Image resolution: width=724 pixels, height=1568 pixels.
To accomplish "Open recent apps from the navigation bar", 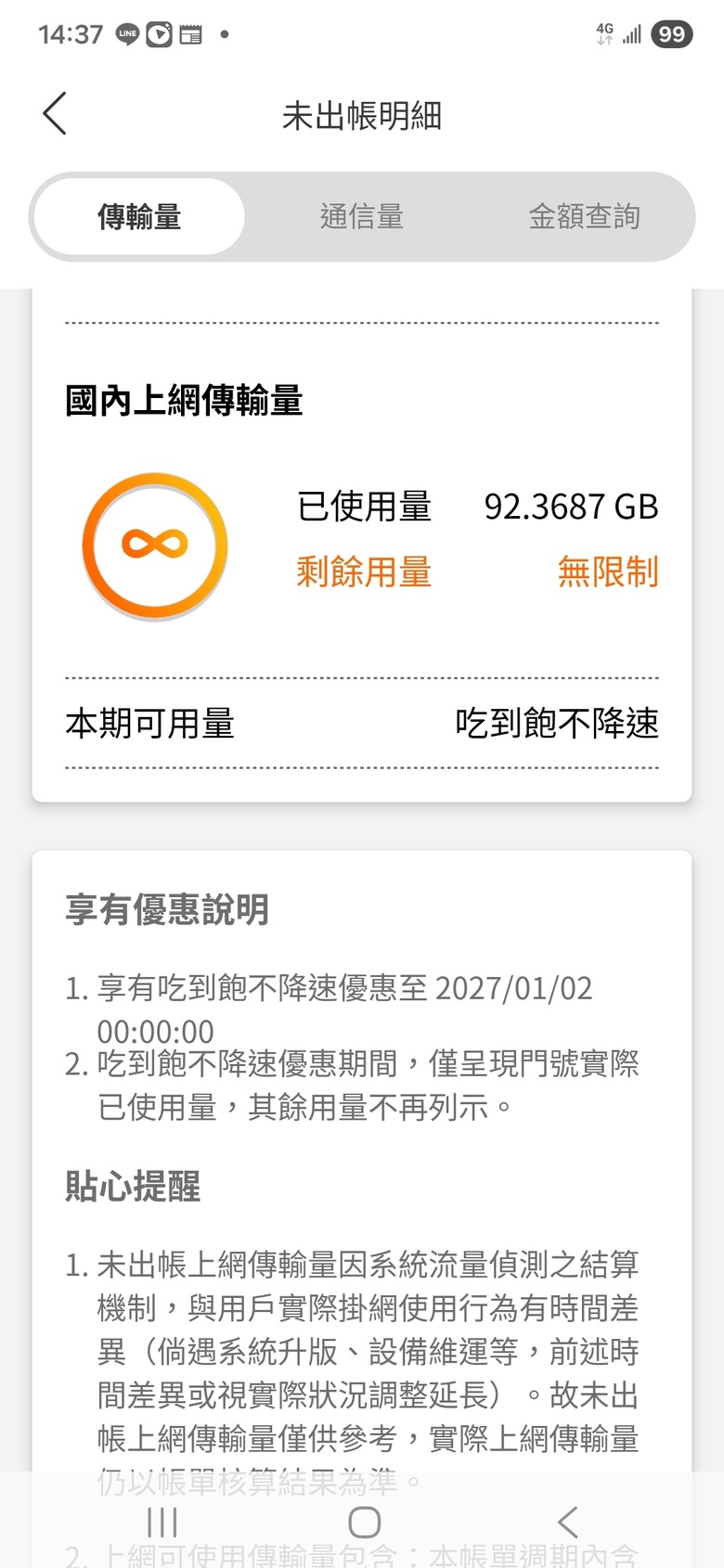I will [162, 1523].
